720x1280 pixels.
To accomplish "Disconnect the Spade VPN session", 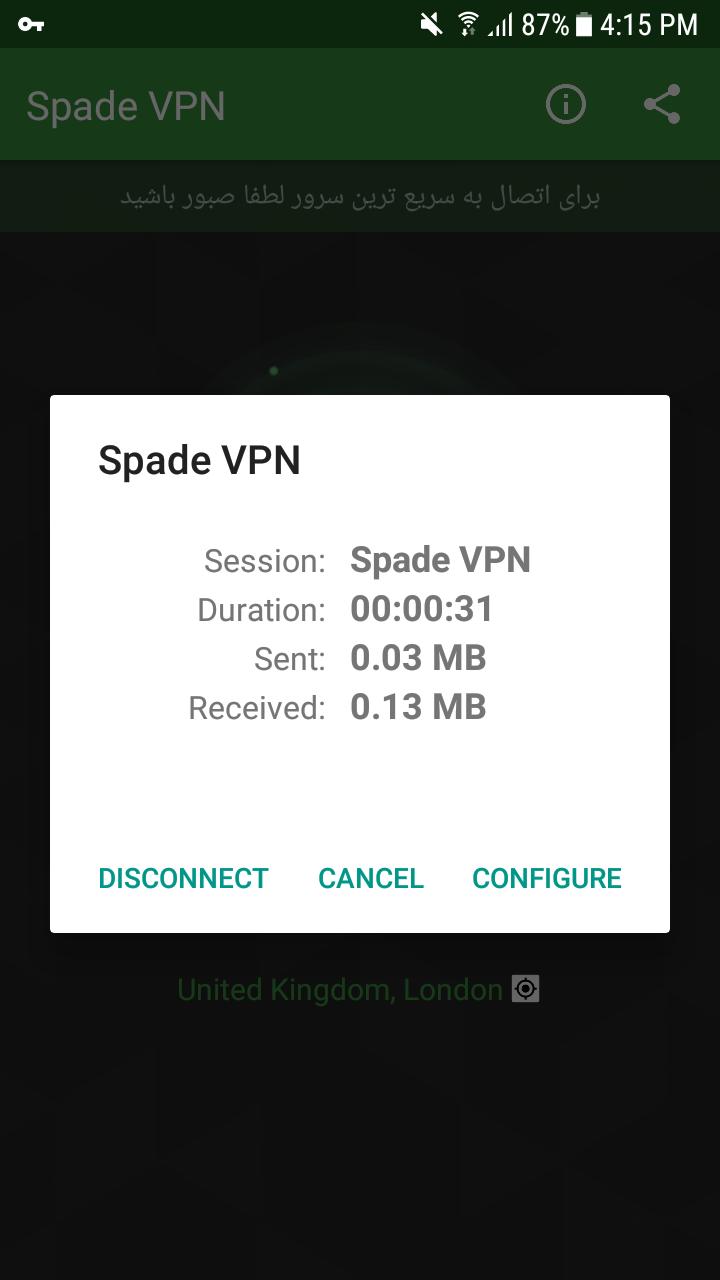I will 183,878.
